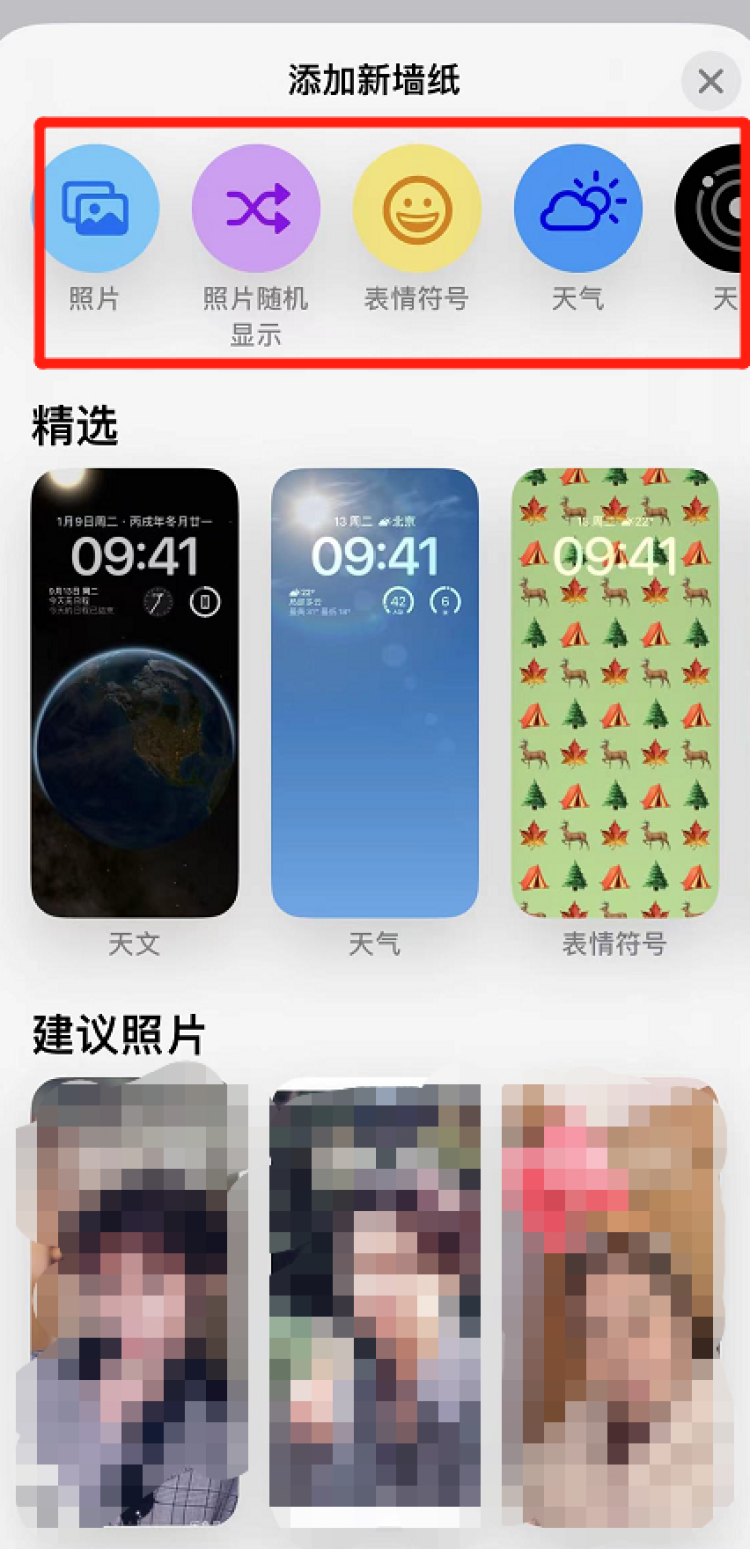Open the featured 表情符号 emoji wallpaper preview

pos(614,693)
